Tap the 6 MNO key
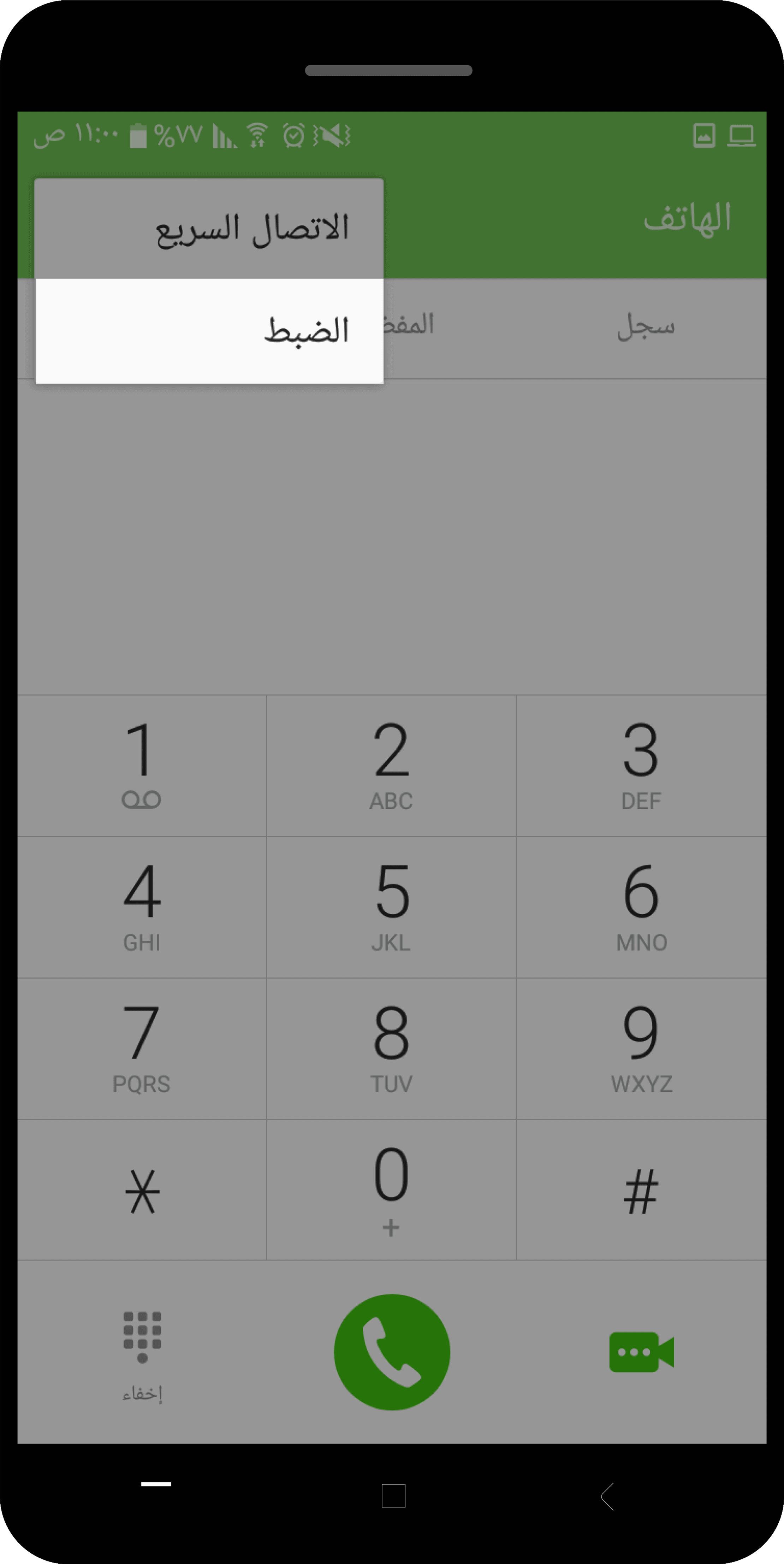The width and height of the screenshot is (784, 1564). click(641, 907)
